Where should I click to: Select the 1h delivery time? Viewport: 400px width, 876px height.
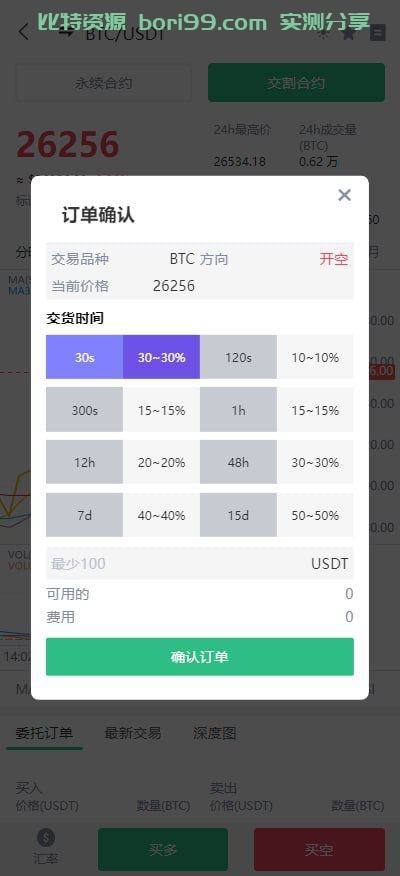click(x=238, y=410)
